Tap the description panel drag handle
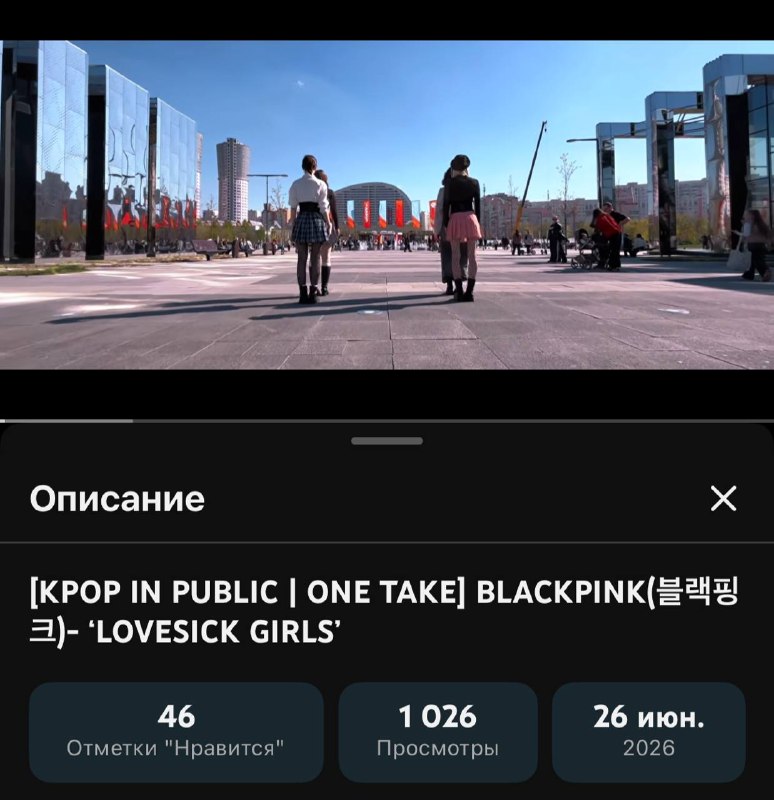The height and width of the screenshot is (800, 774). 387,441
